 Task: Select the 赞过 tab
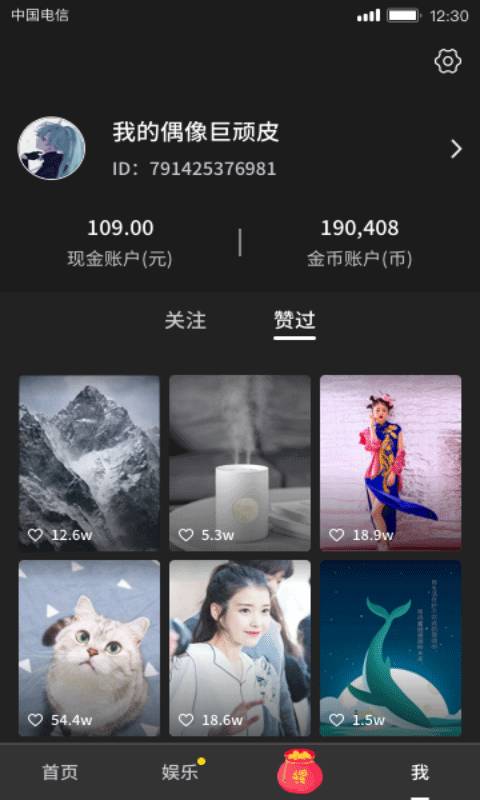[x=294, y=320]
